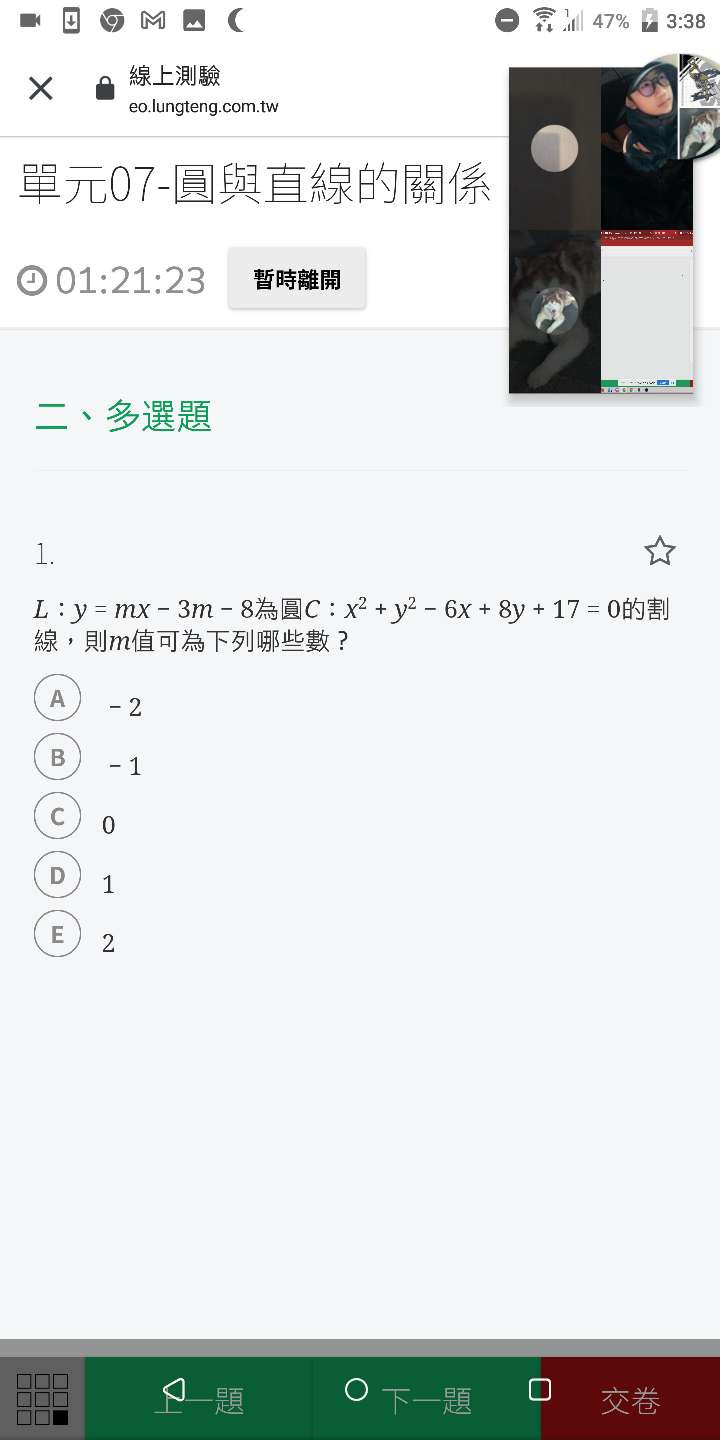This screenshot has height=1440, width=720.
Task: Choose answer option C (0)
Action: point(58,816)
